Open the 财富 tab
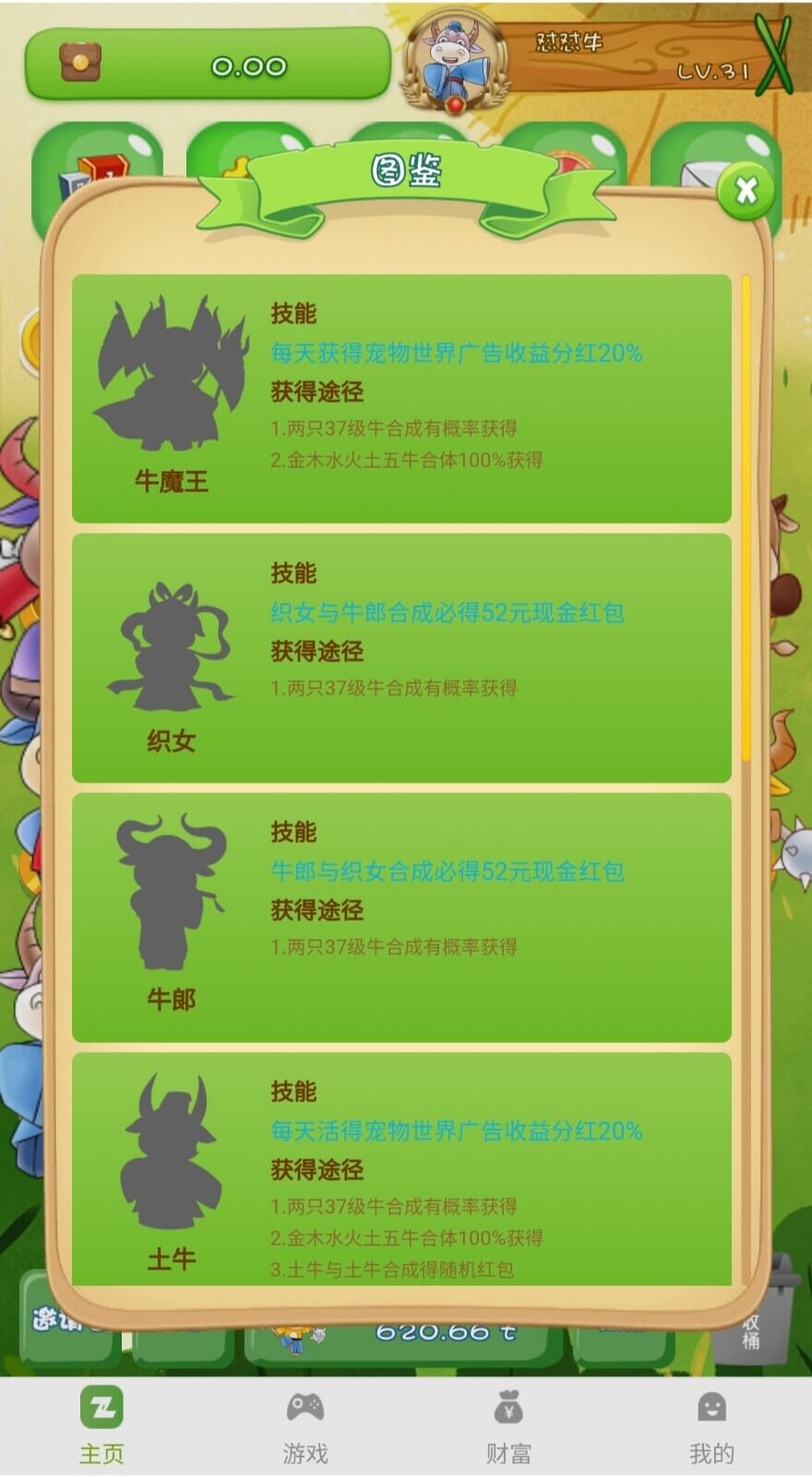 click(507, 1426)
